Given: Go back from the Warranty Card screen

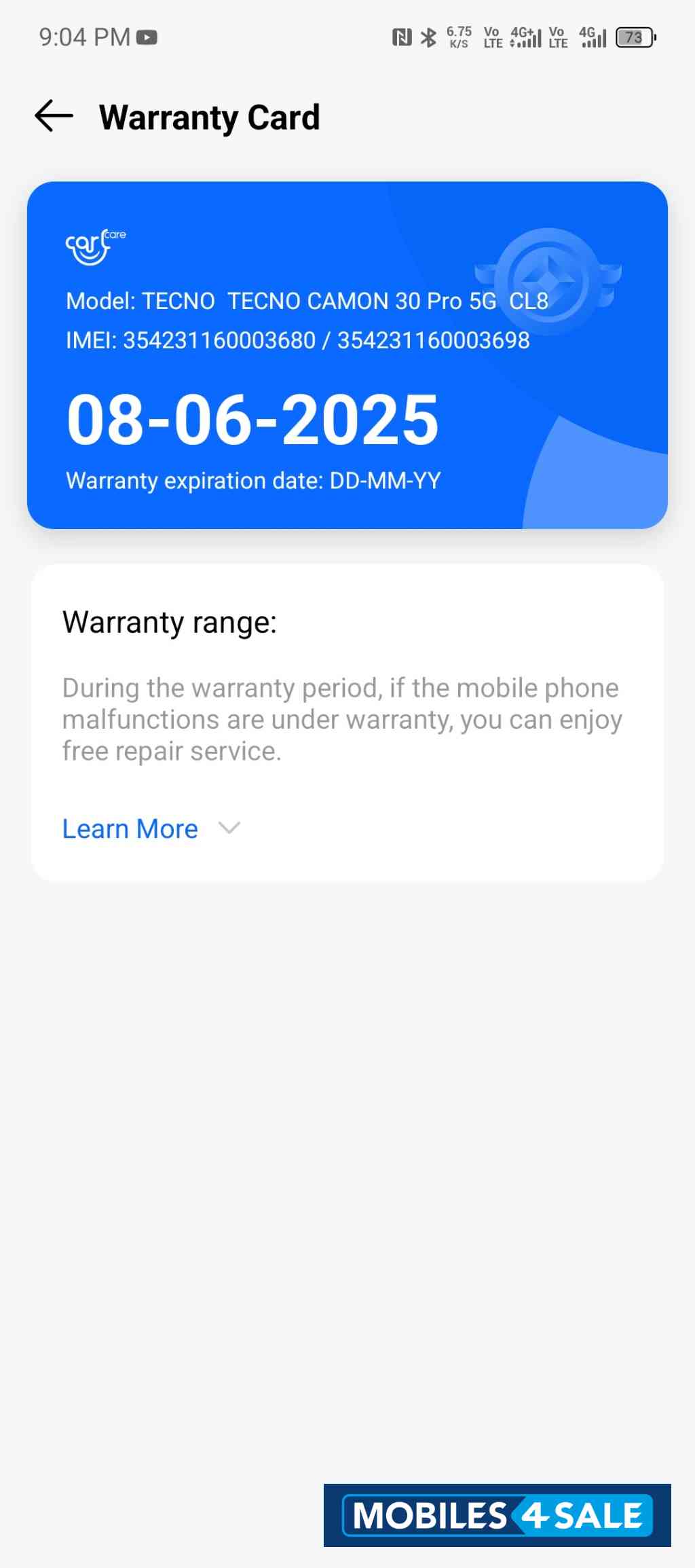Looking at the screenshot, I should coord(54,116).
